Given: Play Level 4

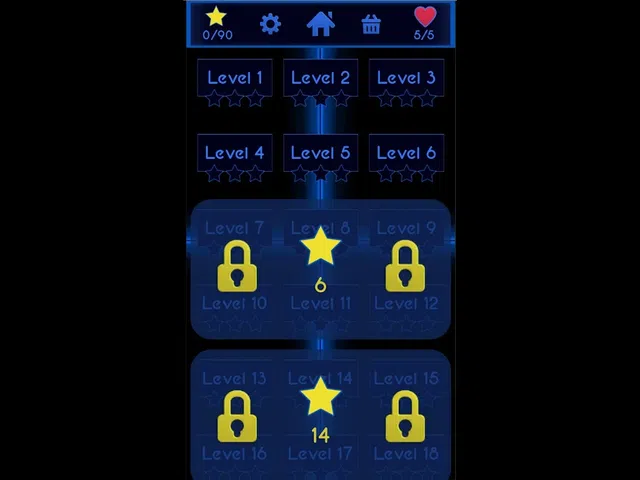Looking at the screenshot, I should pos(235,160).
